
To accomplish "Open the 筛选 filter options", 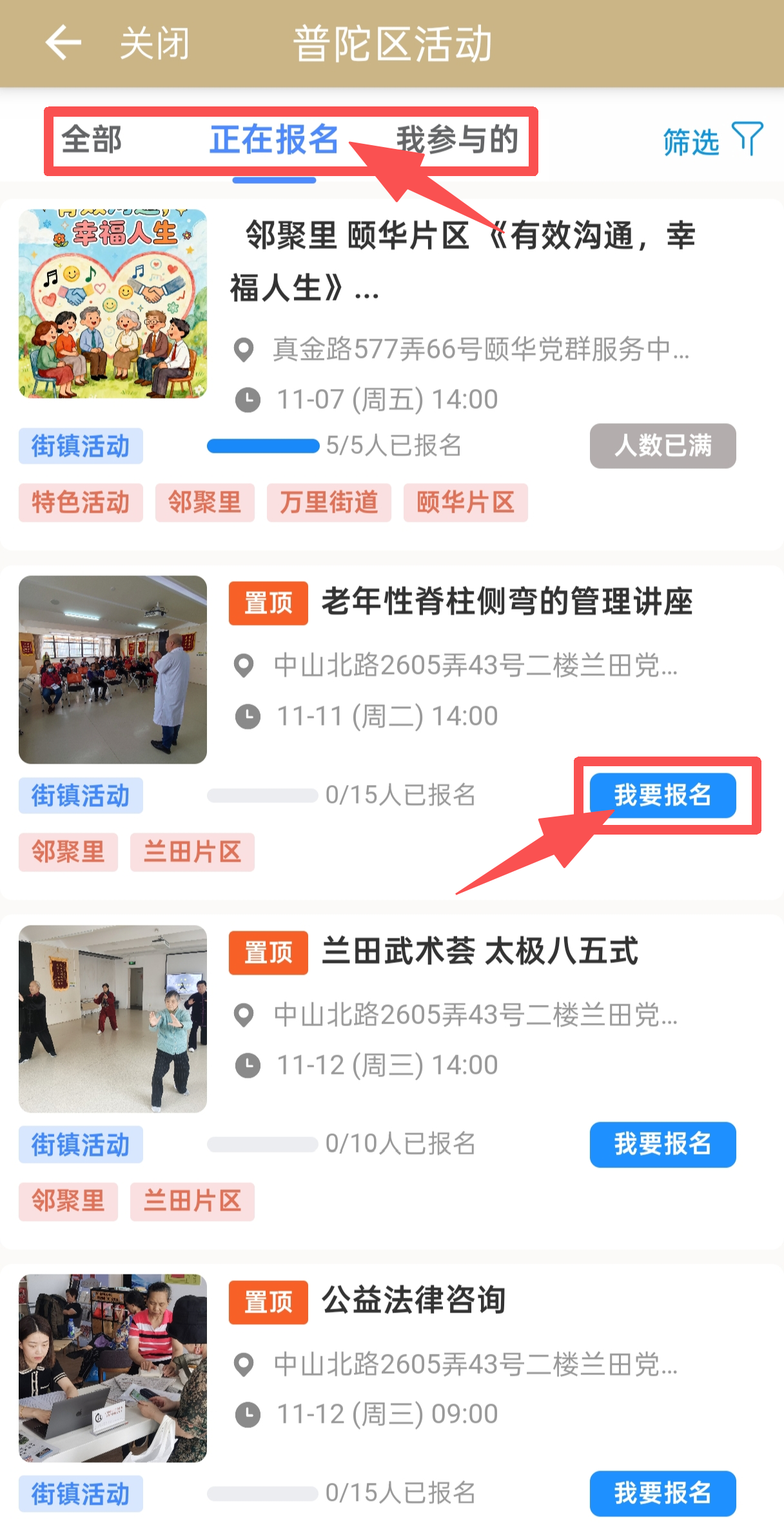I will click(712, 140).
